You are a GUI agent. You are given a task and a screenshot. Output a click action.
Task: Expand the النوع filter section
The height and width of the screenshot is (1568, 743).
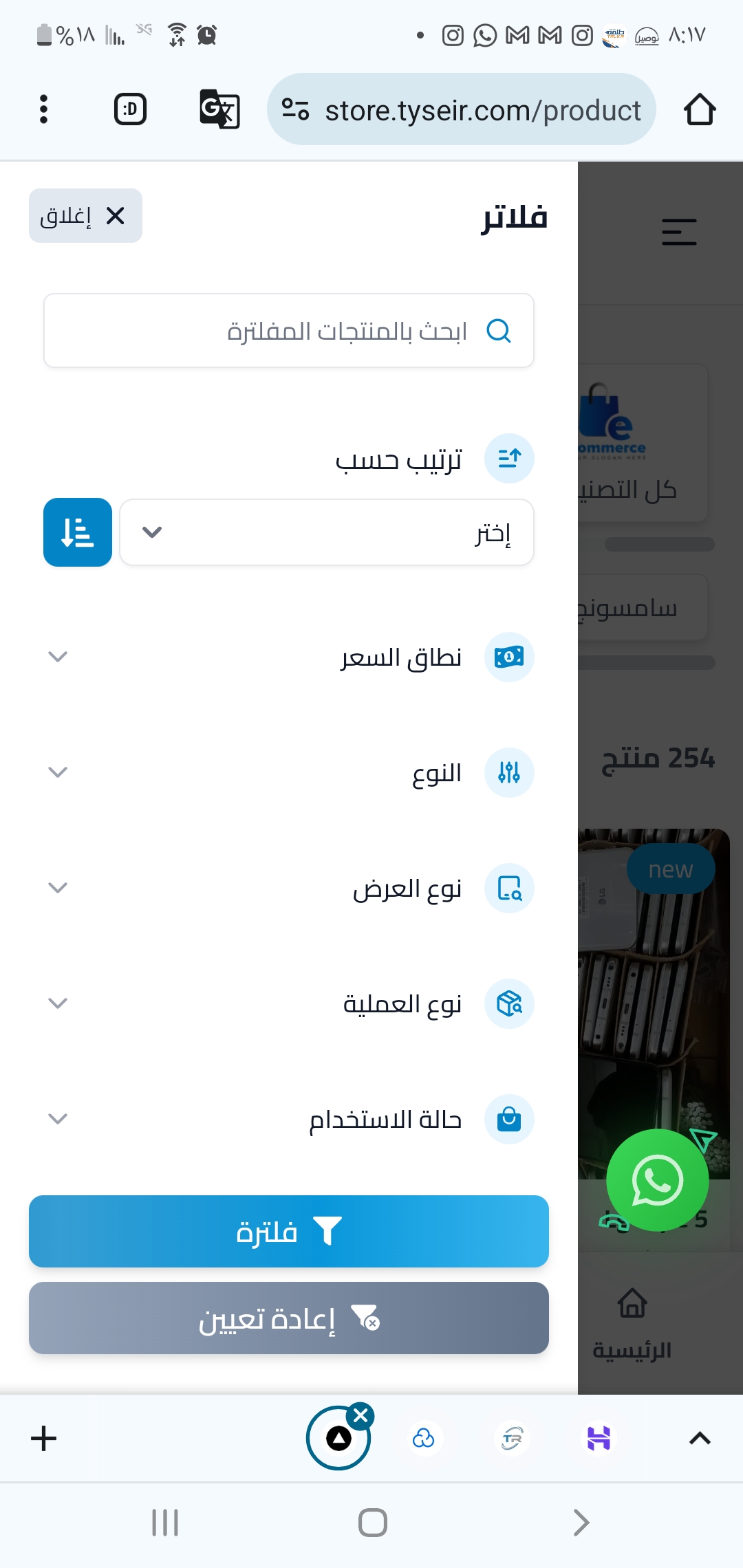click(289, 772)
